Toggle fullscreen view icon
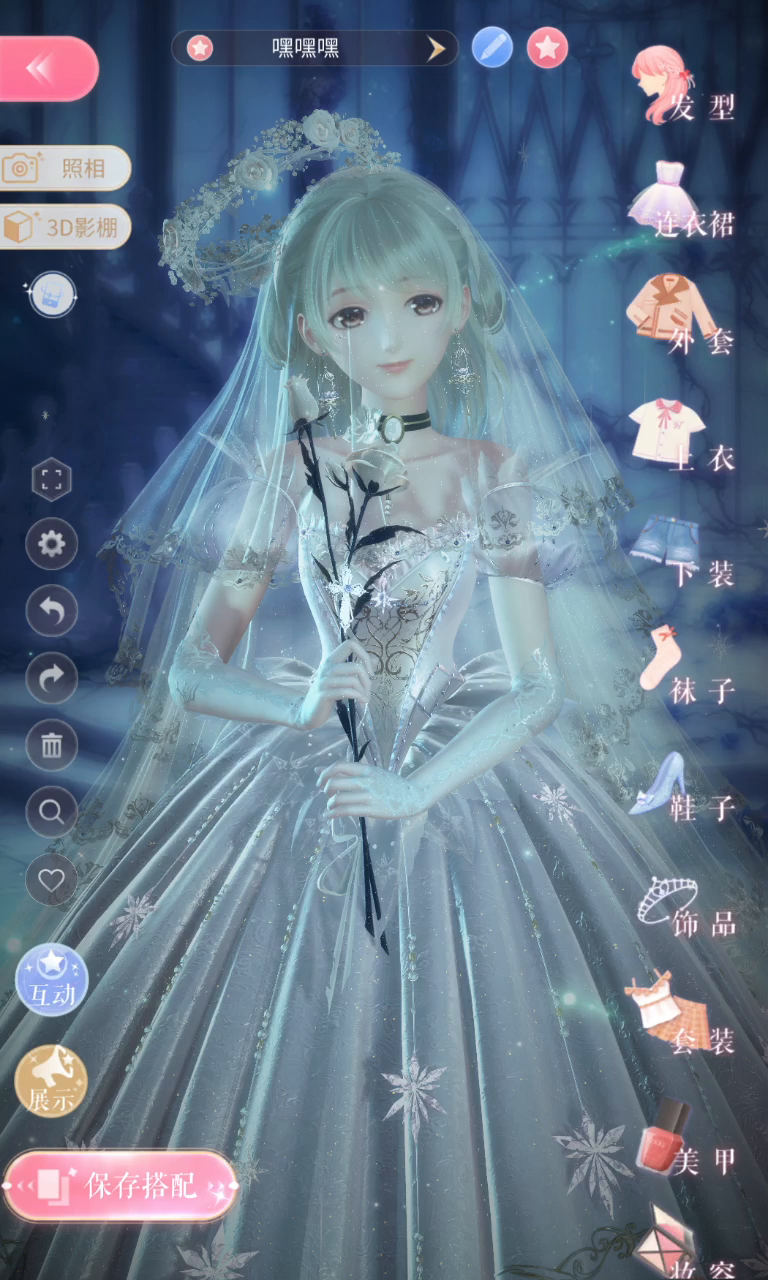 [51, 479]
